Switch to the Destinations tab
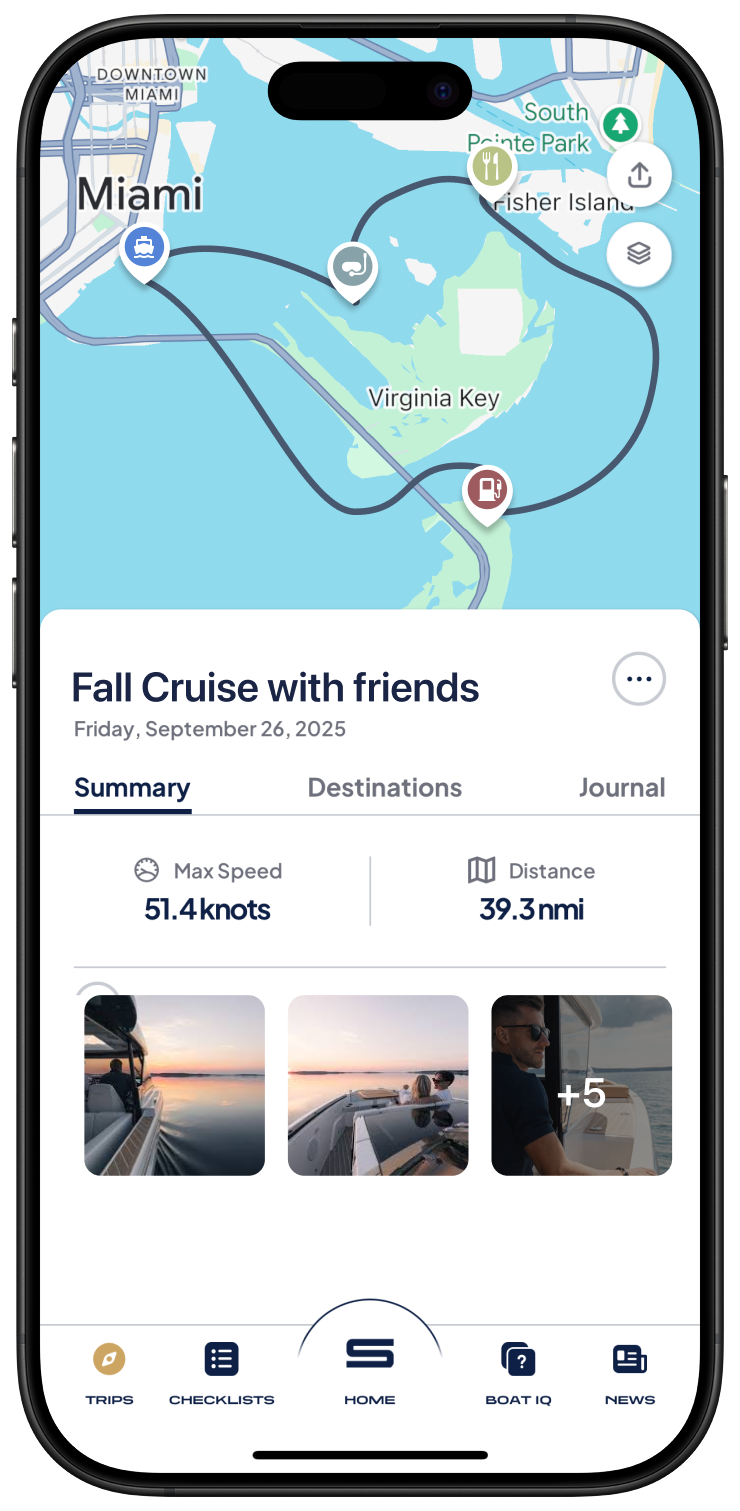 (384, 788)
